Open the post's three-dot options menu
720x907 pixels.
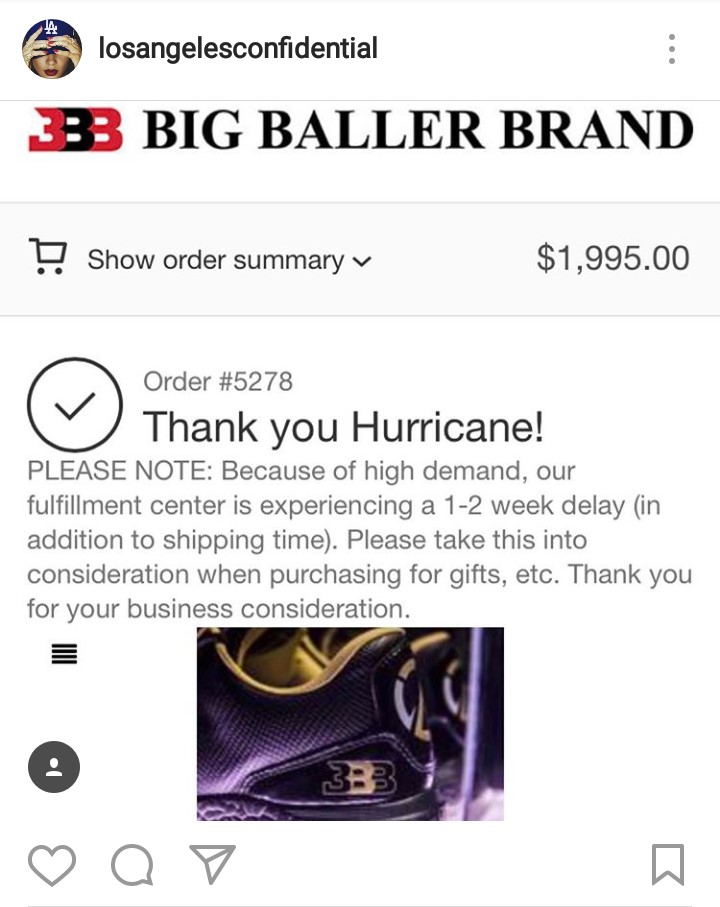[672, 48]
